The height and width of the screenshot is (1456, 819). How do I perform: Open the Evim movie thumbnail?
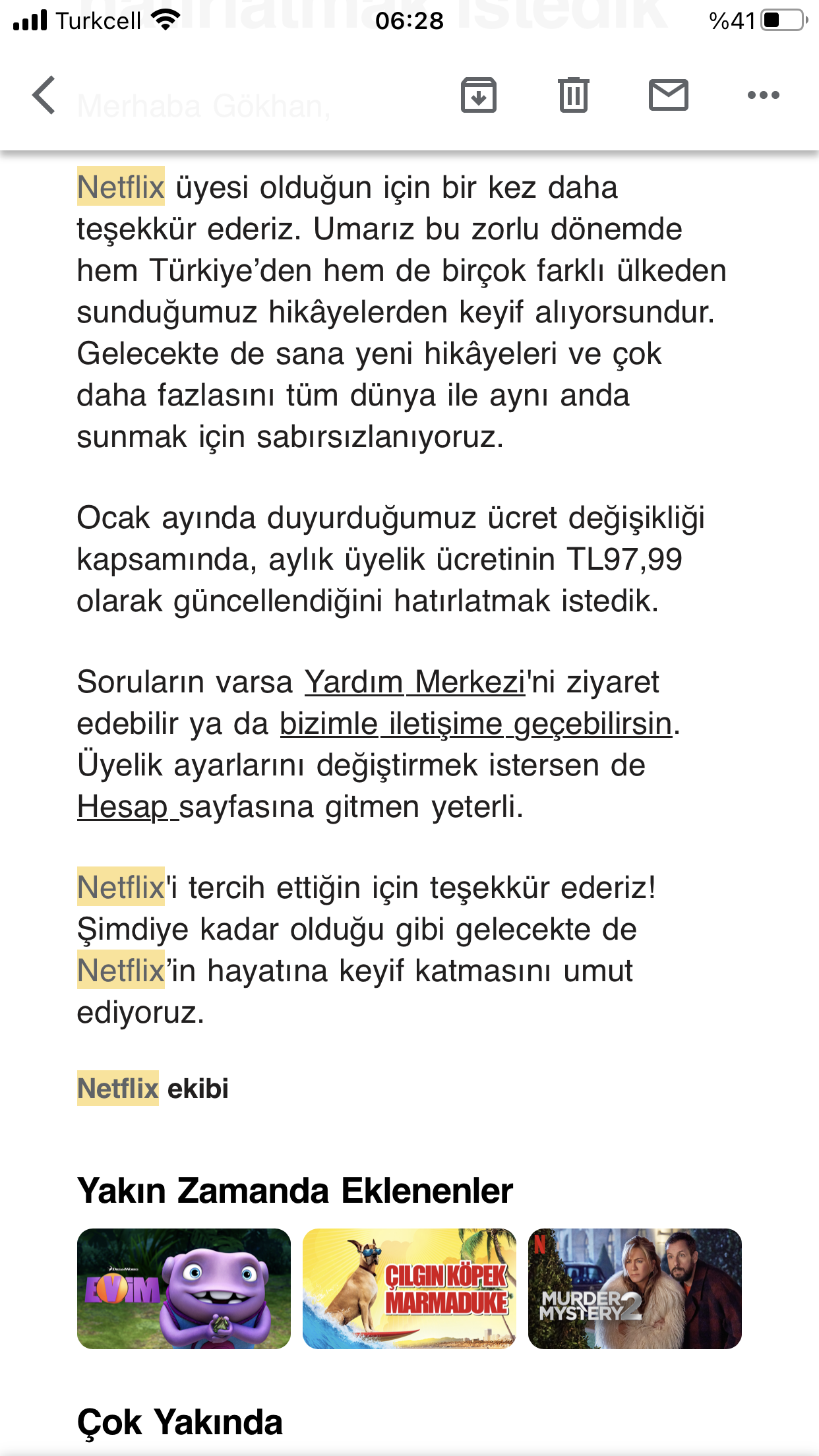tap(184, 1289)
